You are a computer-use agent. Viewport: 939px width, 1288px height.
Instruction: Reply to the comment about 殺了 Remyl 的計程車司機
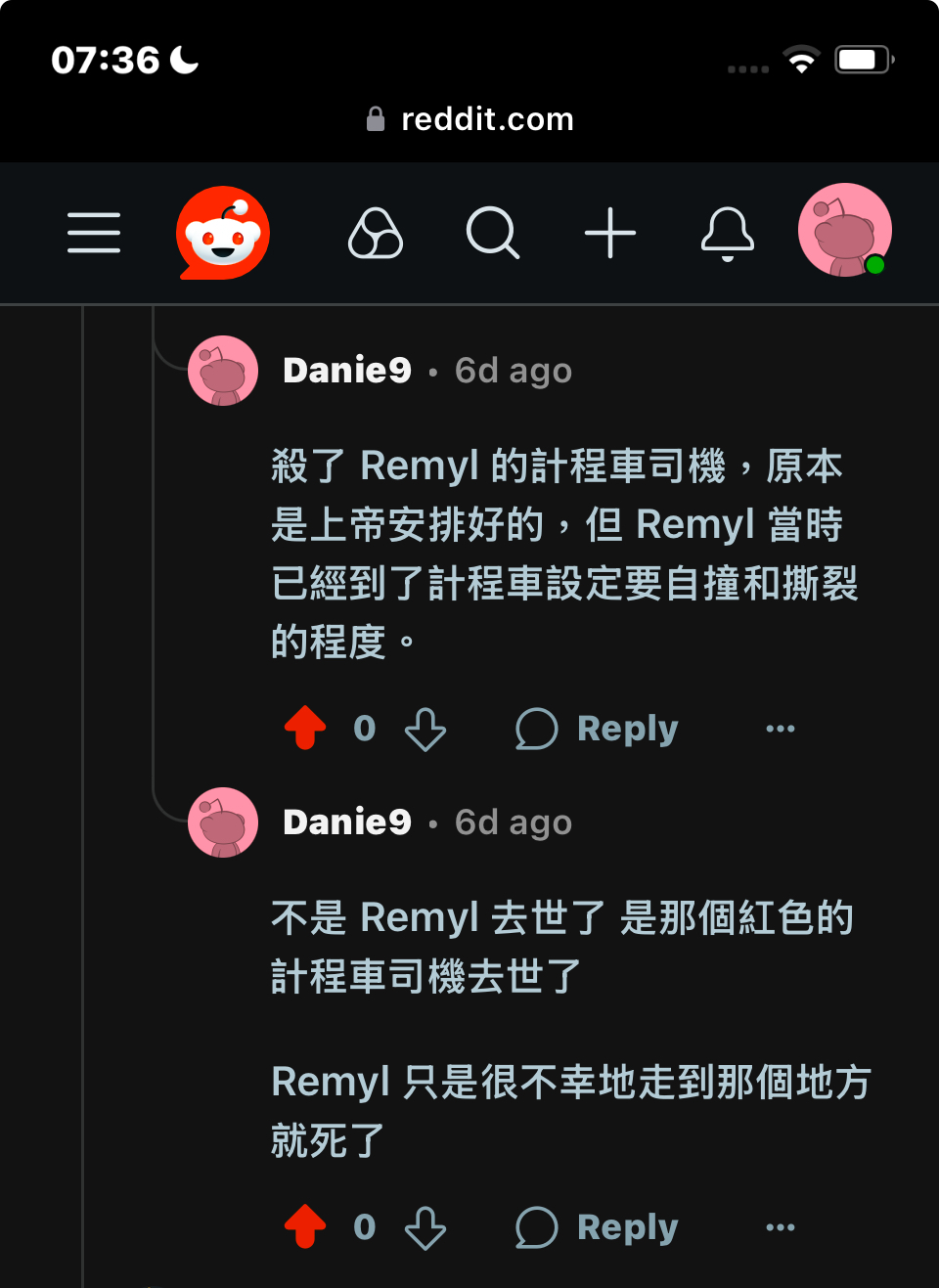pos(598,729)
